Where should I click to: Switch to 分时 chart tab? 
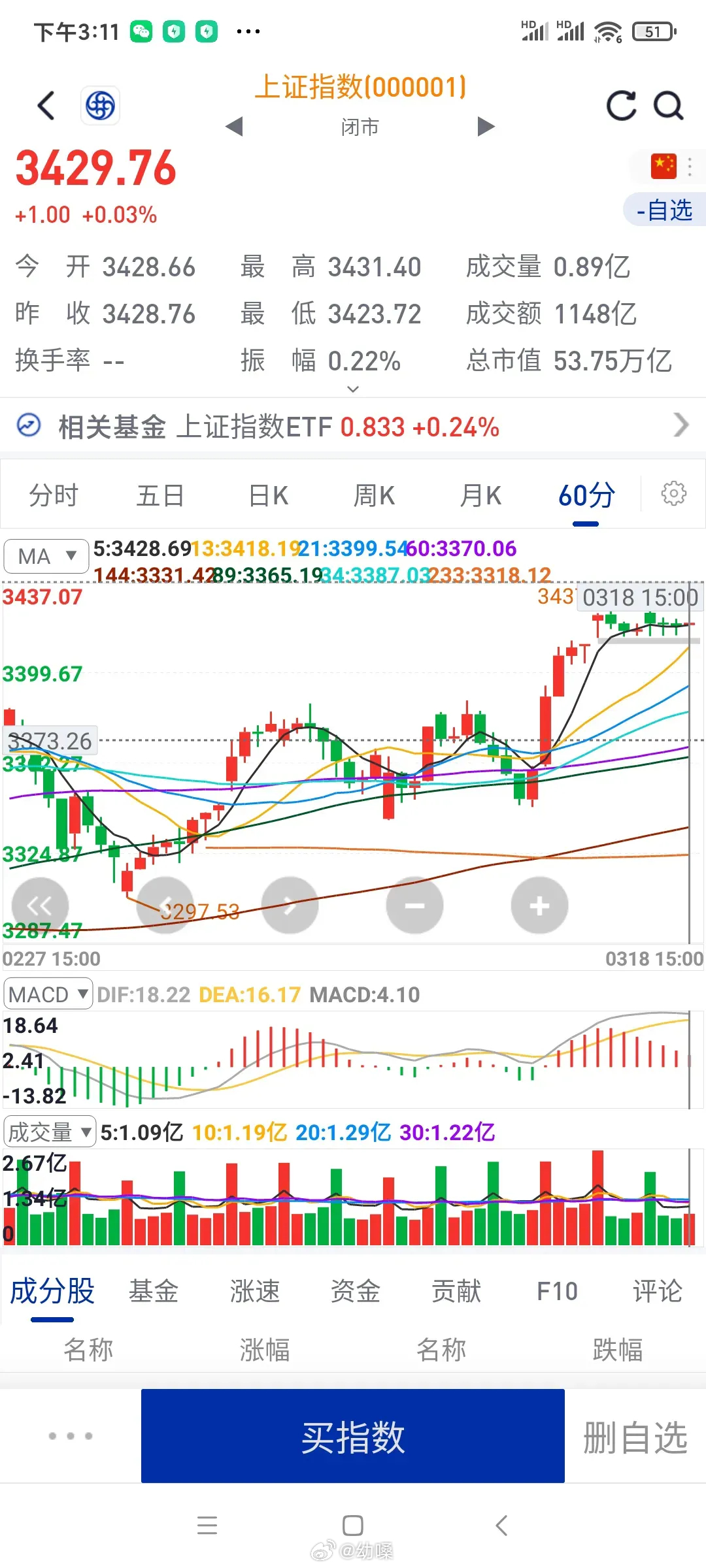(54, 495)
